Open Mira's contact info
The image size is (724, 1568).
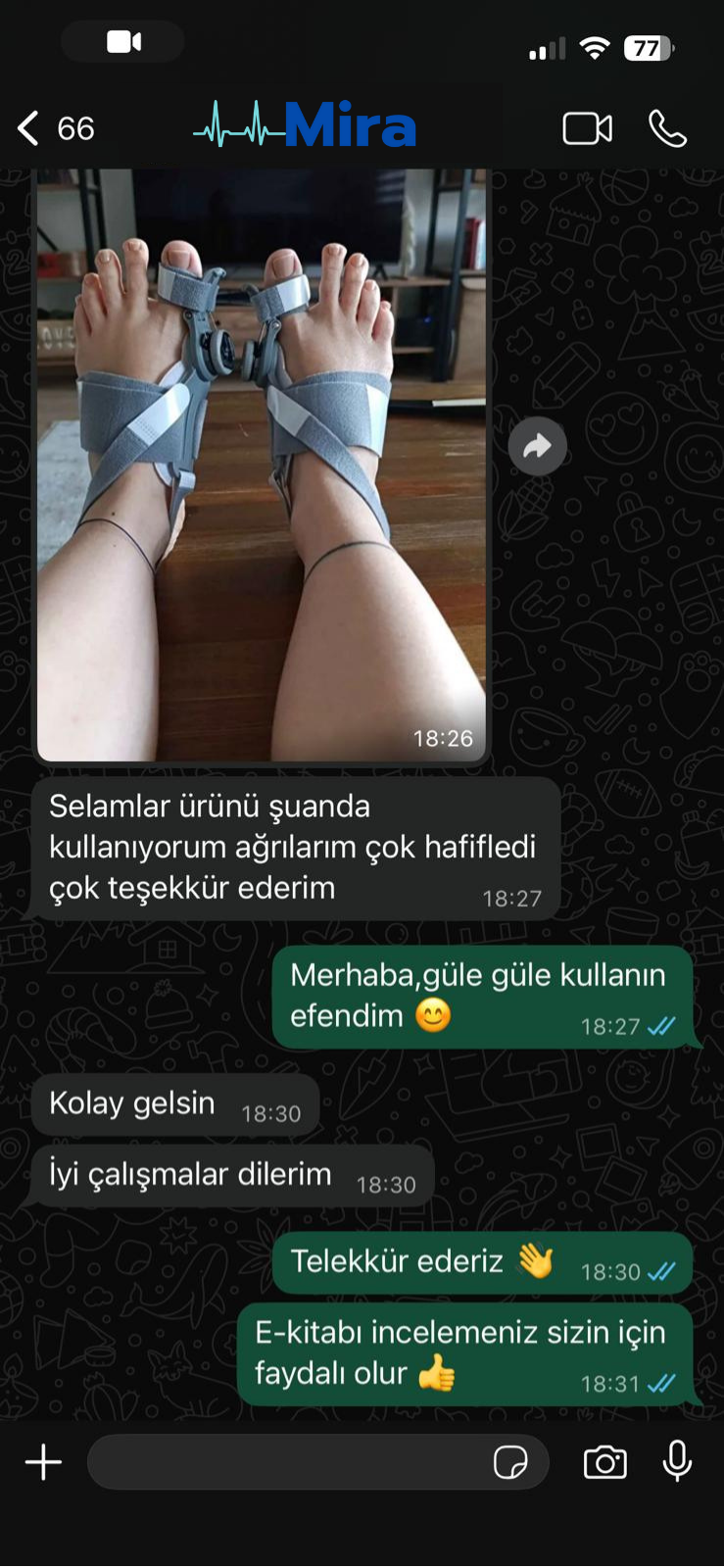tap(306, 126)
